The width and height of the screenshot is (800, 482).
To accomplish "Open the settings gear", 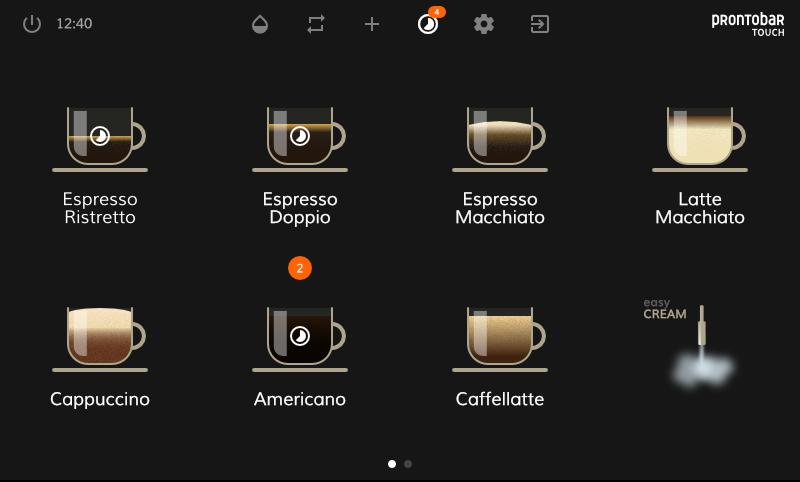I will (x=484, y=24).
